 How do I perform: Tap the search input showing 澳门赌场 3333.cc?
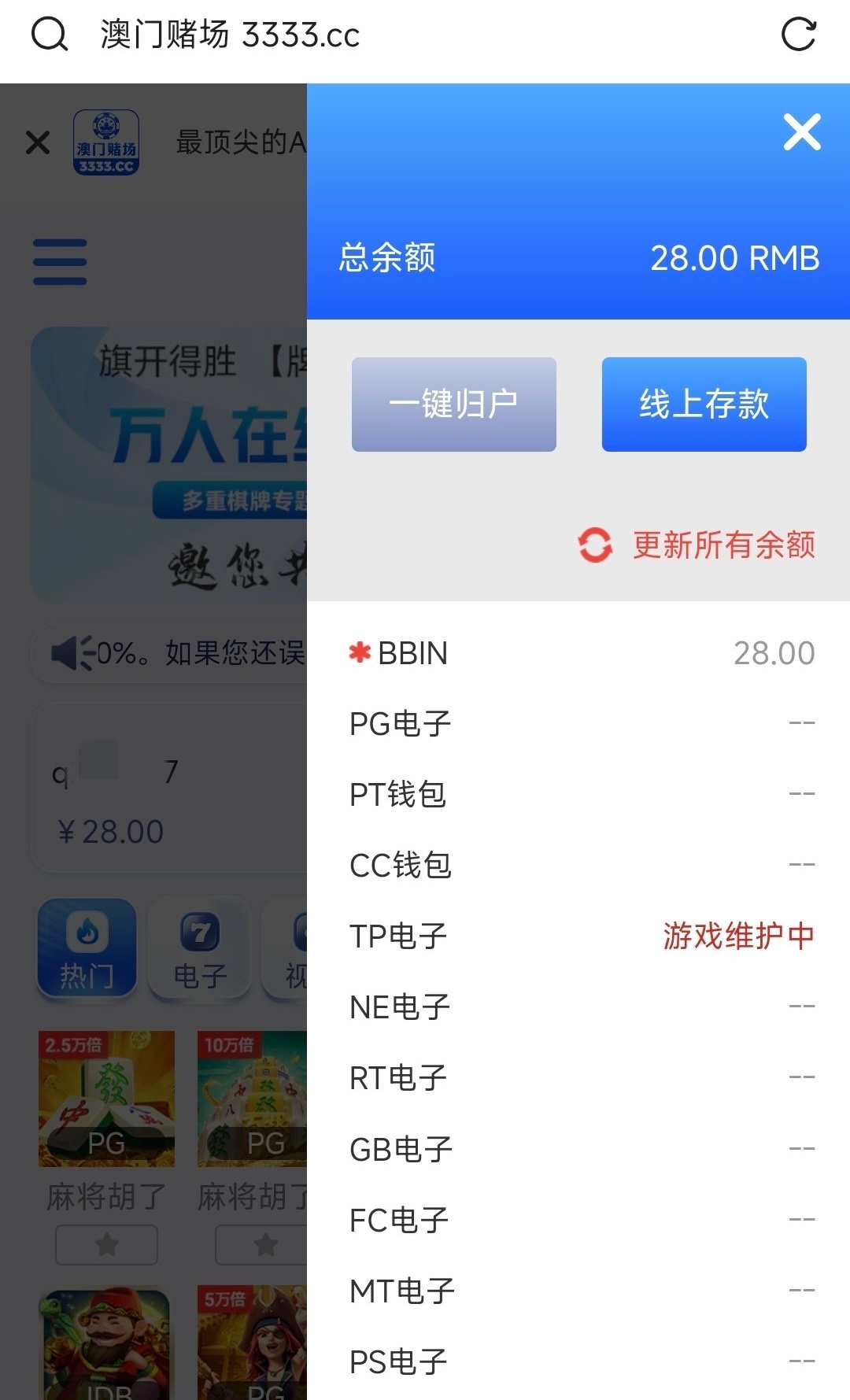pos(228,35)
